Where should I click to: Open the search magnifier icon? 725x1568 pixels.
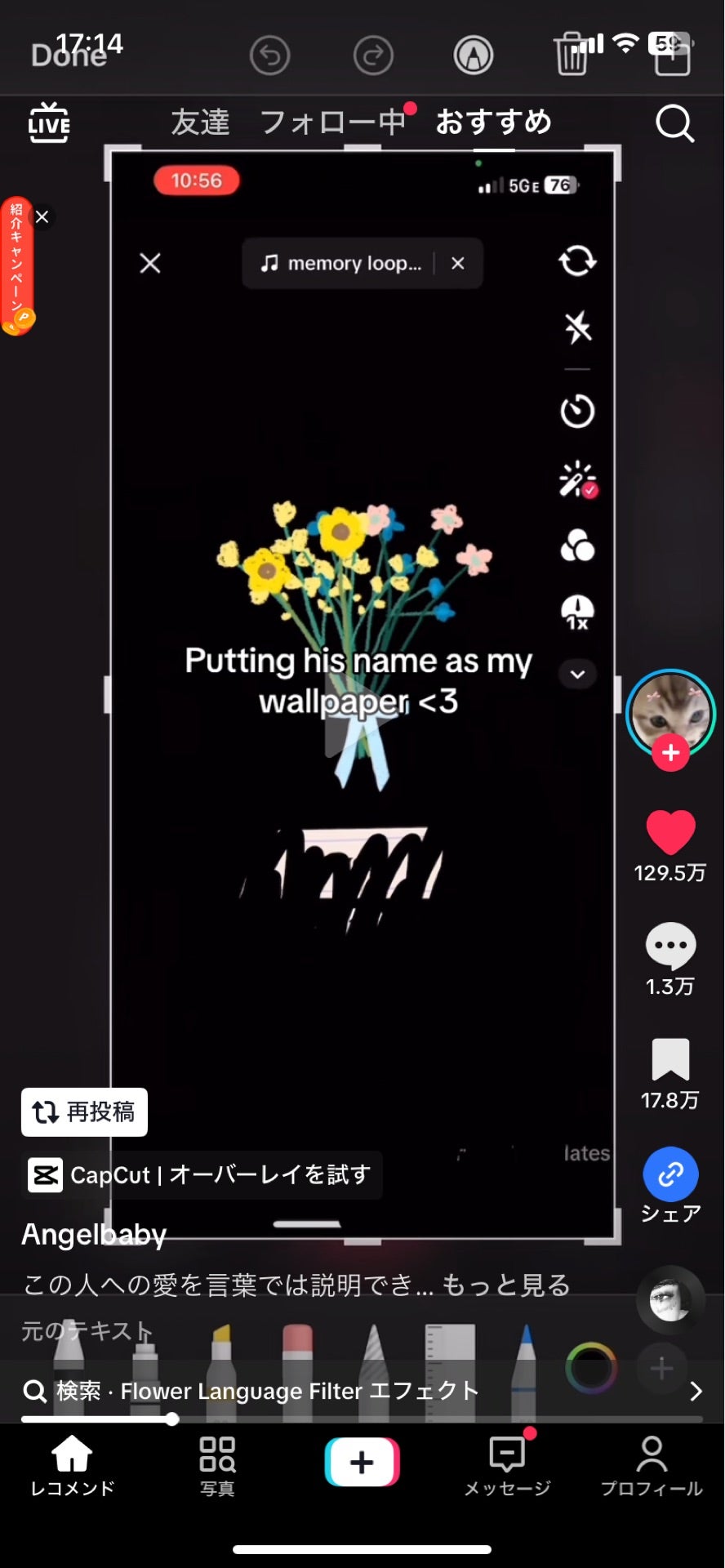click(674, 124)
